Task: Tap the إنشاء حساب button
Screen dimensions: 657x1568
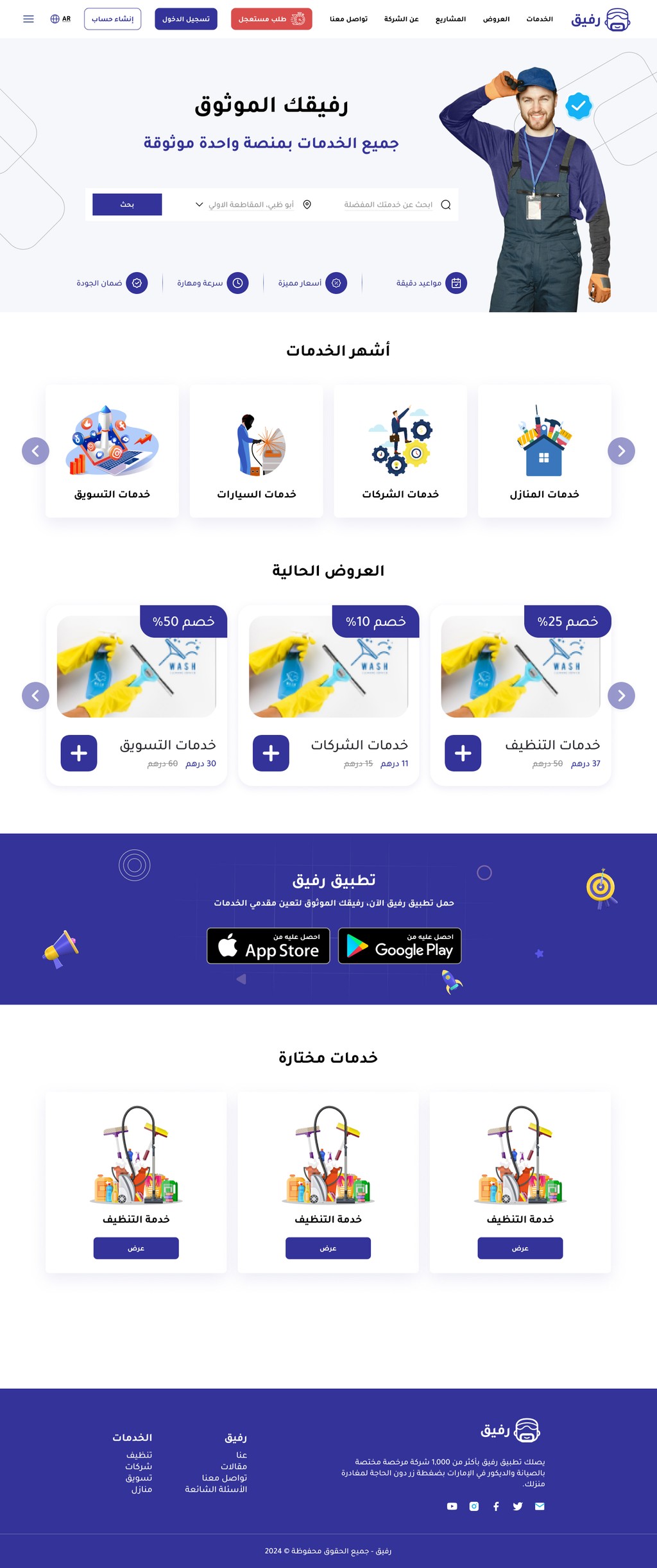Action: (x=112, y=19)
